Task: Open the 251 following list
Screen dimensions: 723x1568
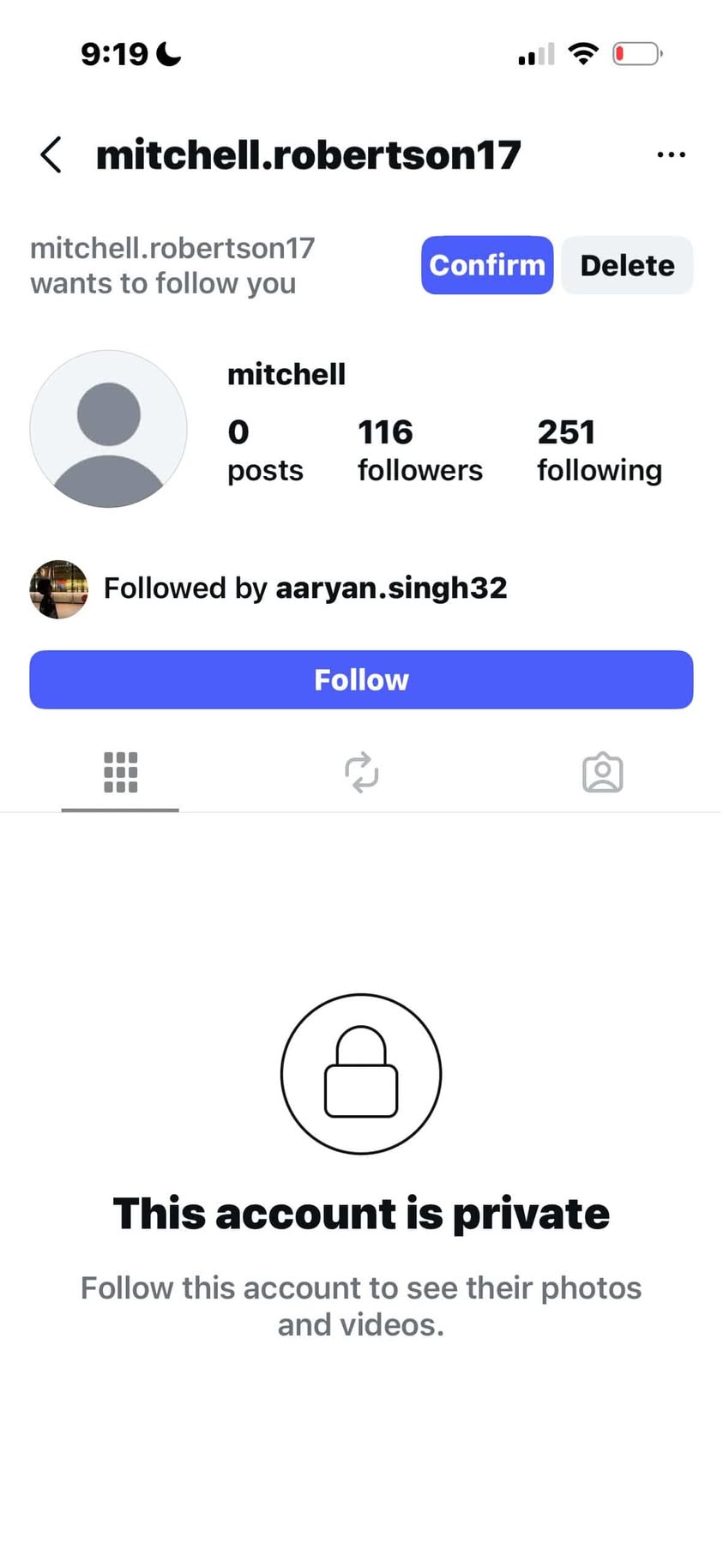Action: click(599, 450)
